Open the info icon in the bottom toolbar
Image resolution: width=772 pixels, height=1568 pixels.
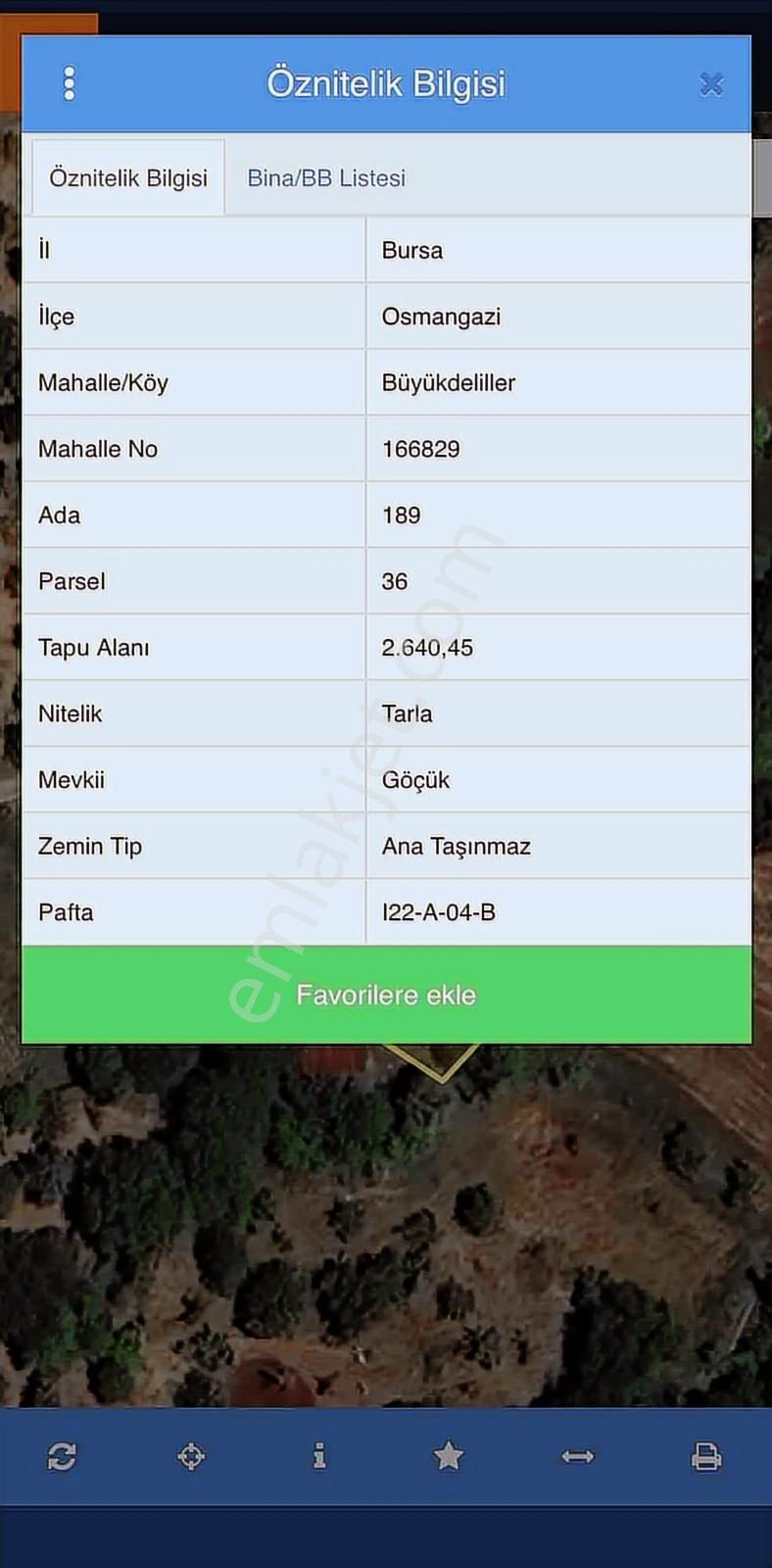click(x=319, y=1456)
